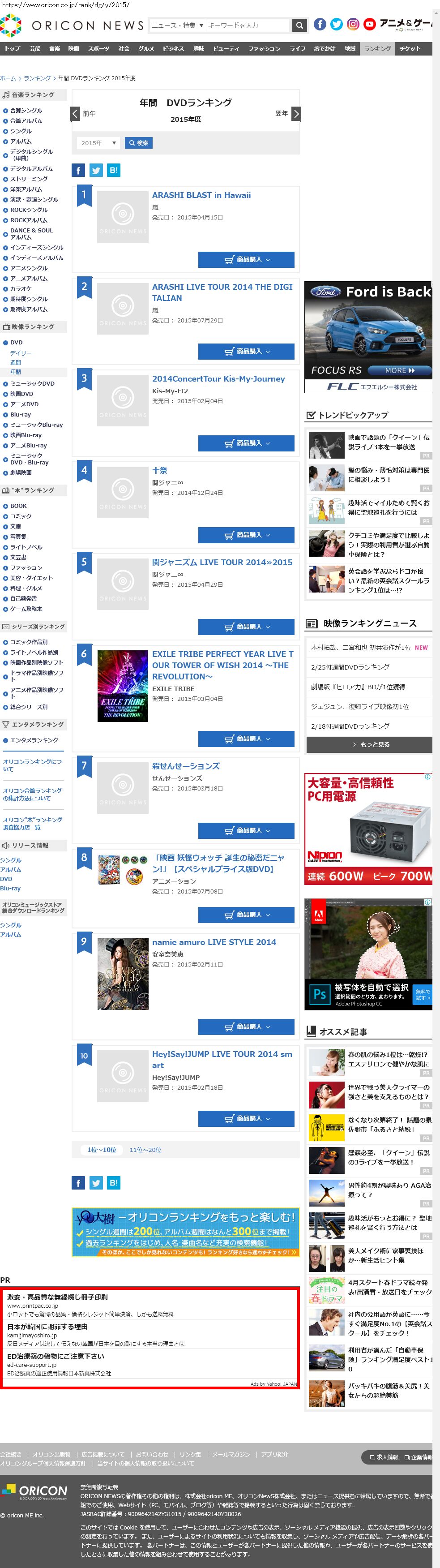Focus the keyword search input field
440x1568 pixels.
(247, 26)
